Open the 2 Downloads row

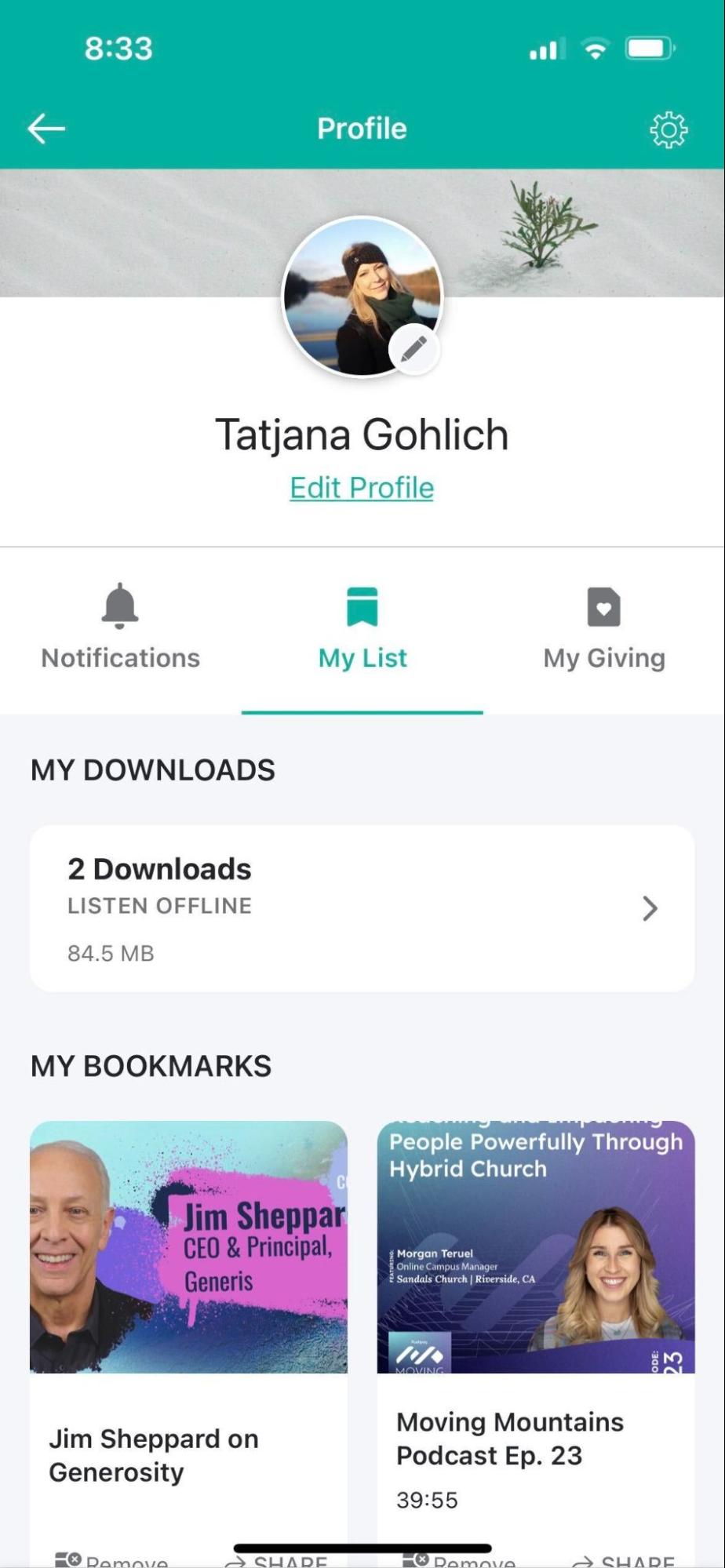[x=362, y=908]
